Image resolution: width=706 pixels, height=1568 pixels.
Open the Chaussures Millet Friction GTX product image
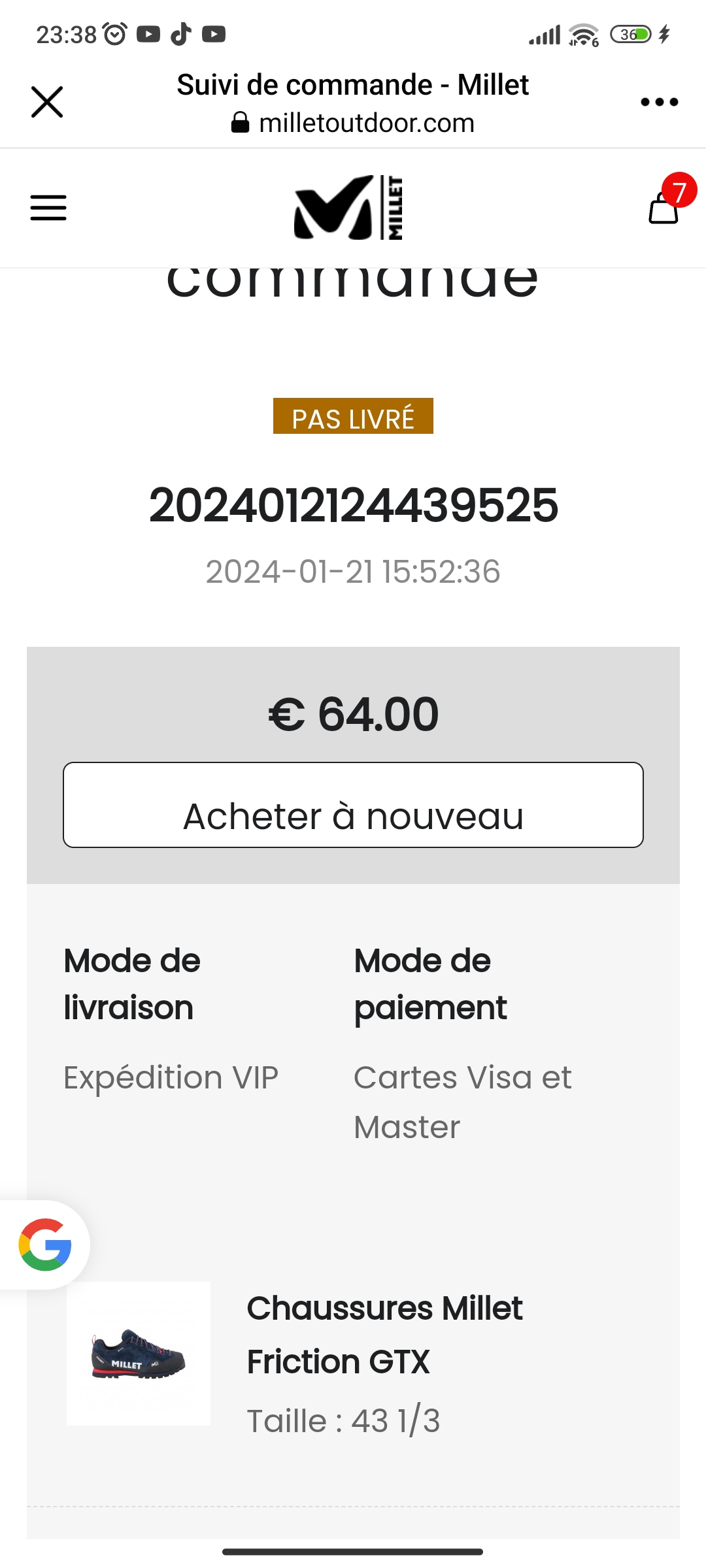coord(139,1354)
